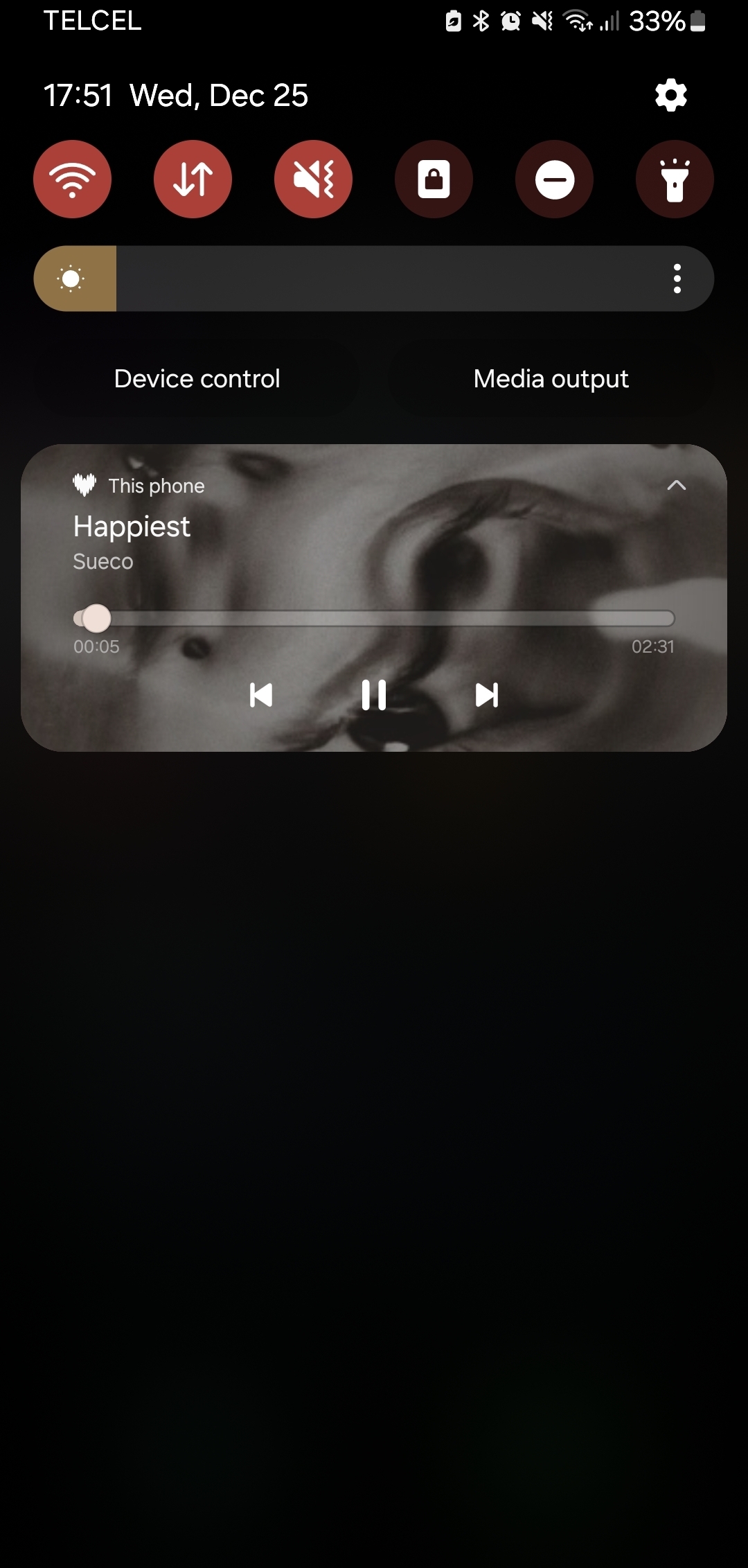Enable Do Not Disturb mode

(x=555, y=179)
